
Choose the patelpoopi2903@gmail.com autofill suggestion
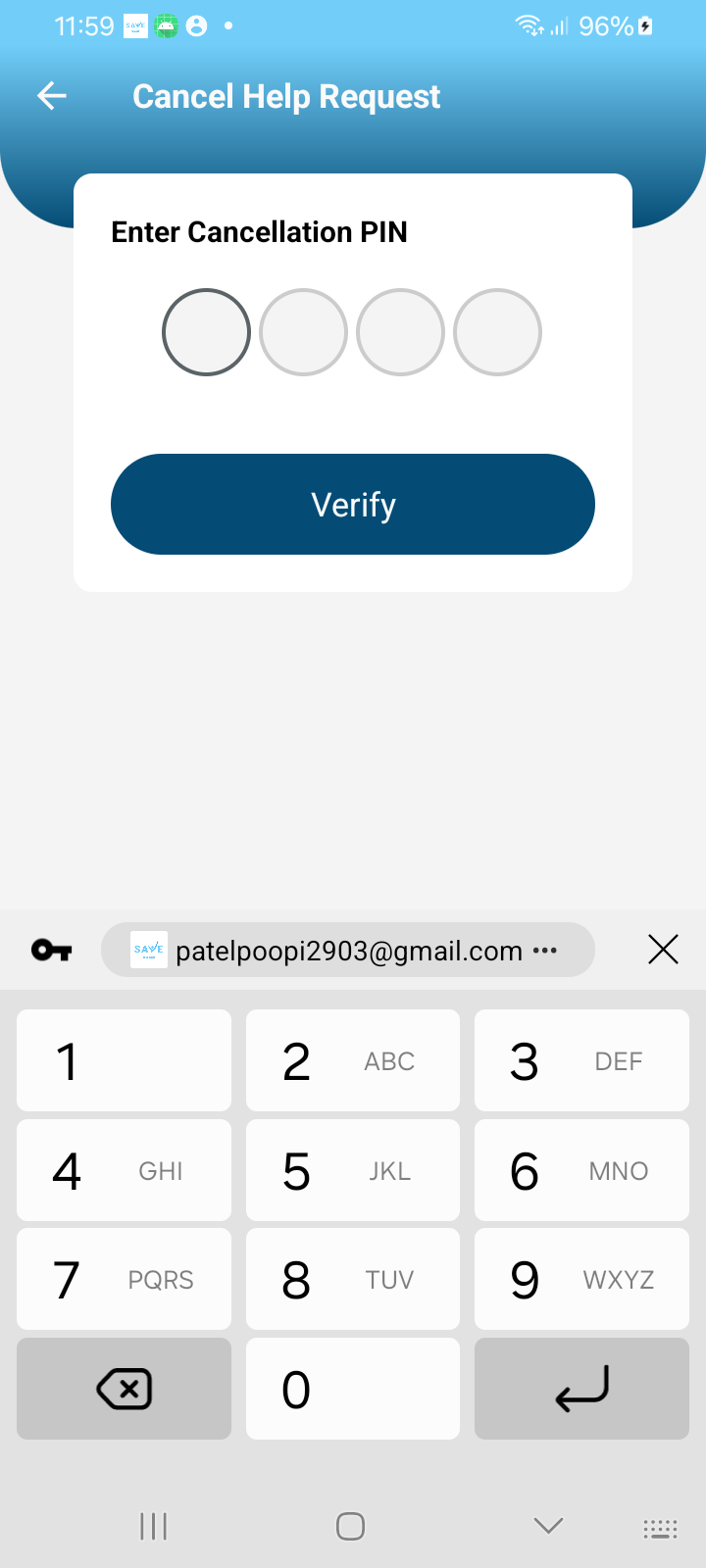coord(347,950)
